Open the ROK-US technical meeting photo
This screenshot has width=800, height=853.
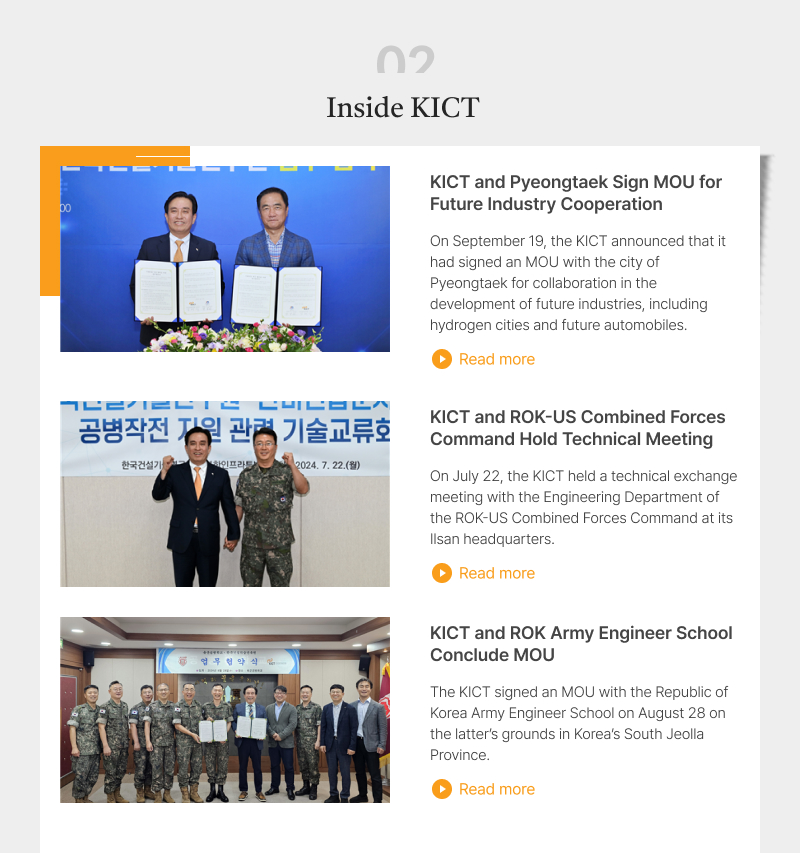tap(225, 494)
